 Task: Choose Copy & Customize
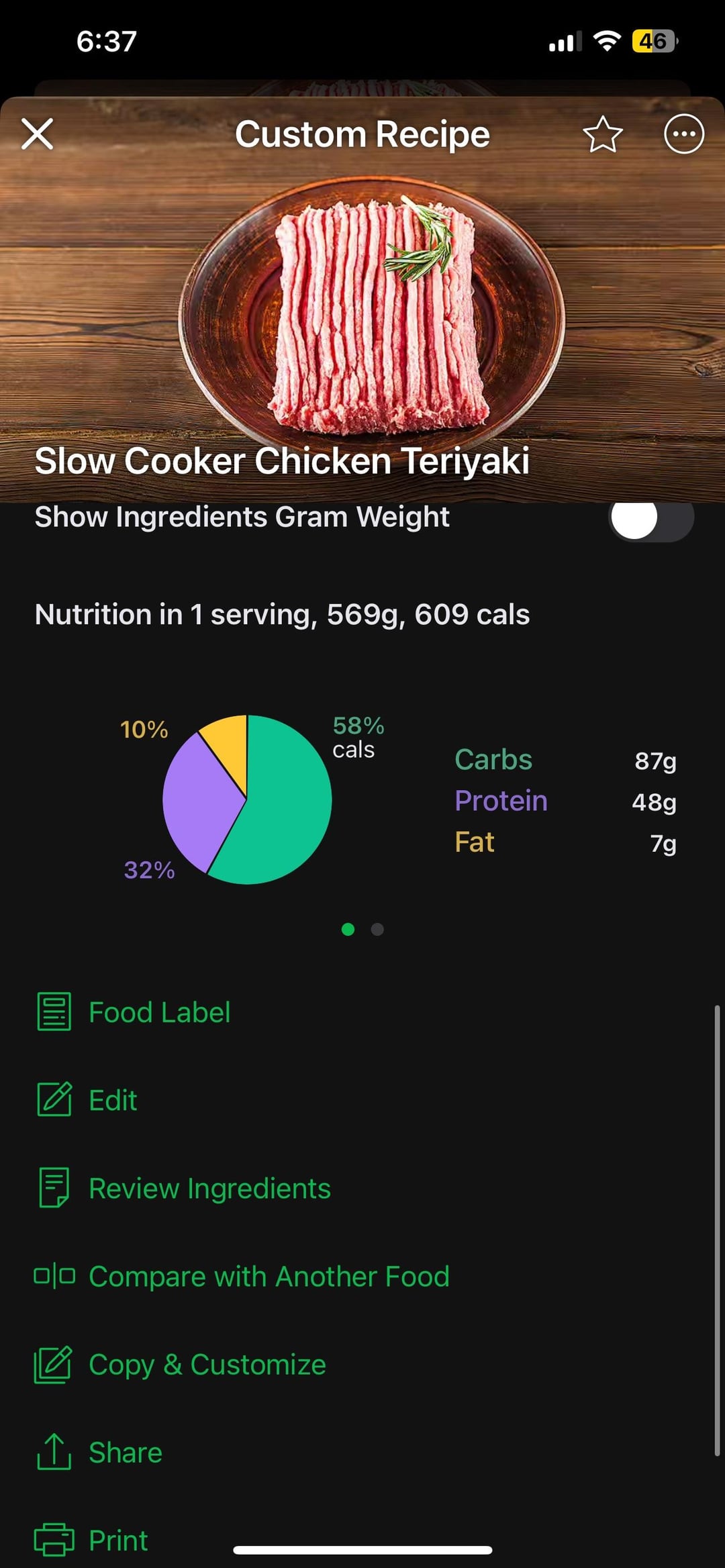[x=207, y=1365]
